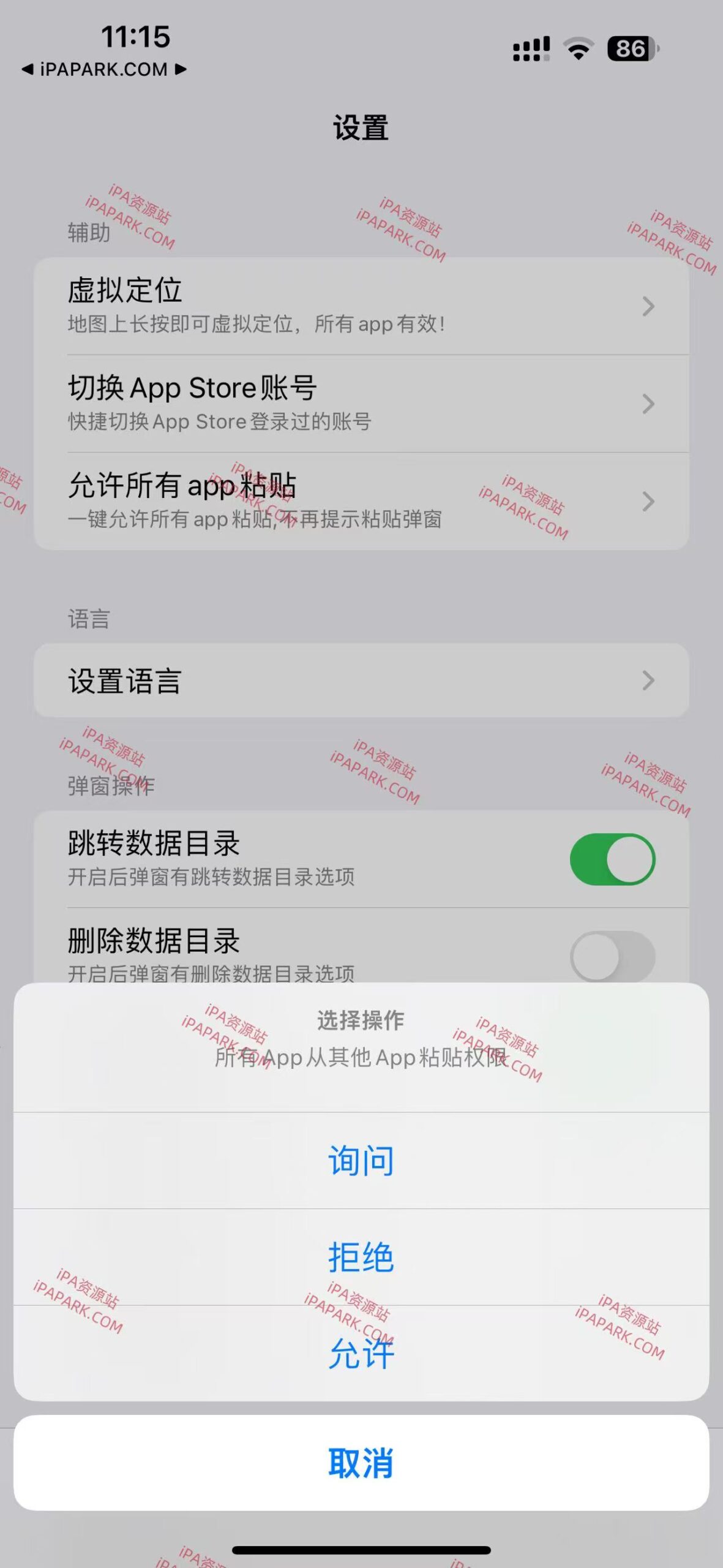Tap the home indicator bar at bottom
This screenshot has height=1568, width=723.
click(361, 1551)
